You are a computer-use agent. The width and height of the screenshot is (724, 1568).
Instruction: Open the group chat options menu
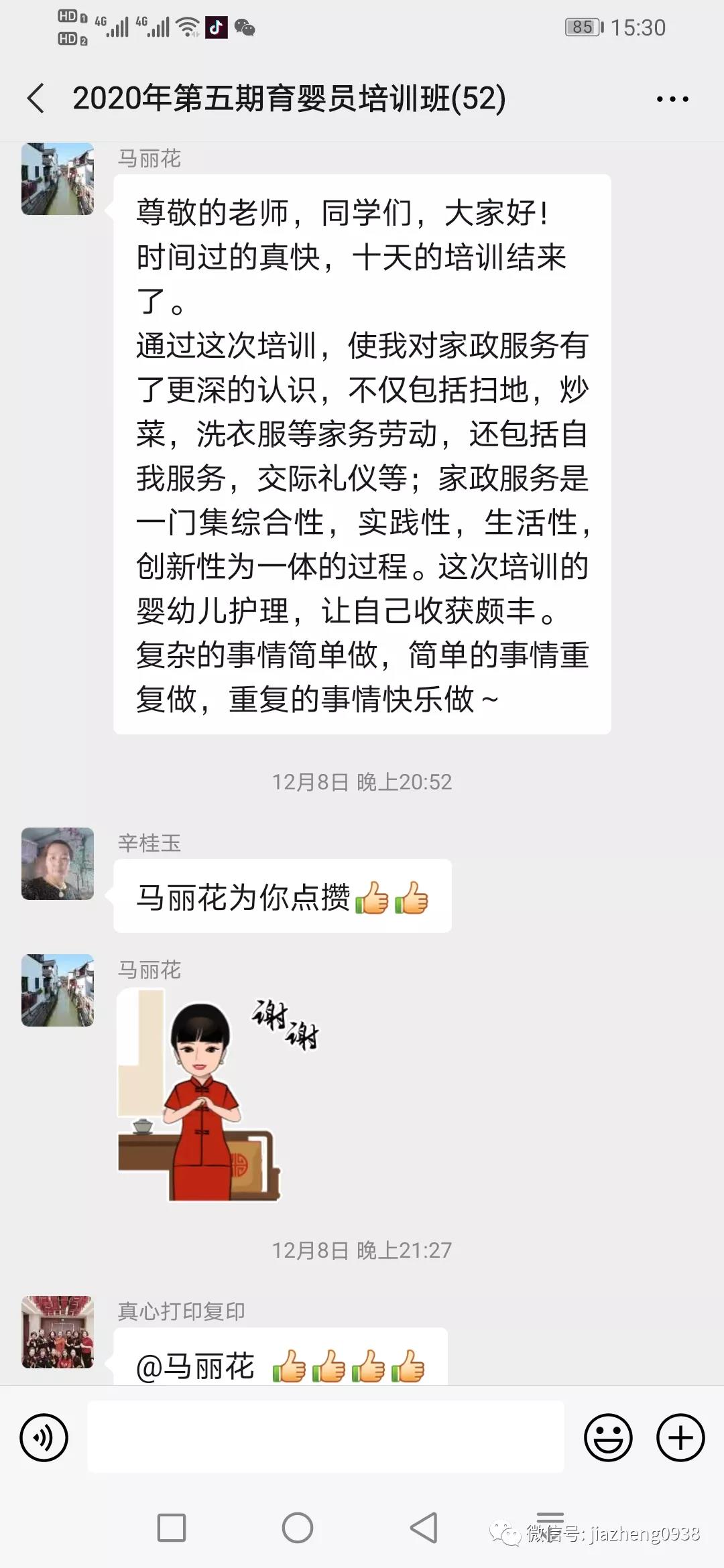tap(672, 99)
